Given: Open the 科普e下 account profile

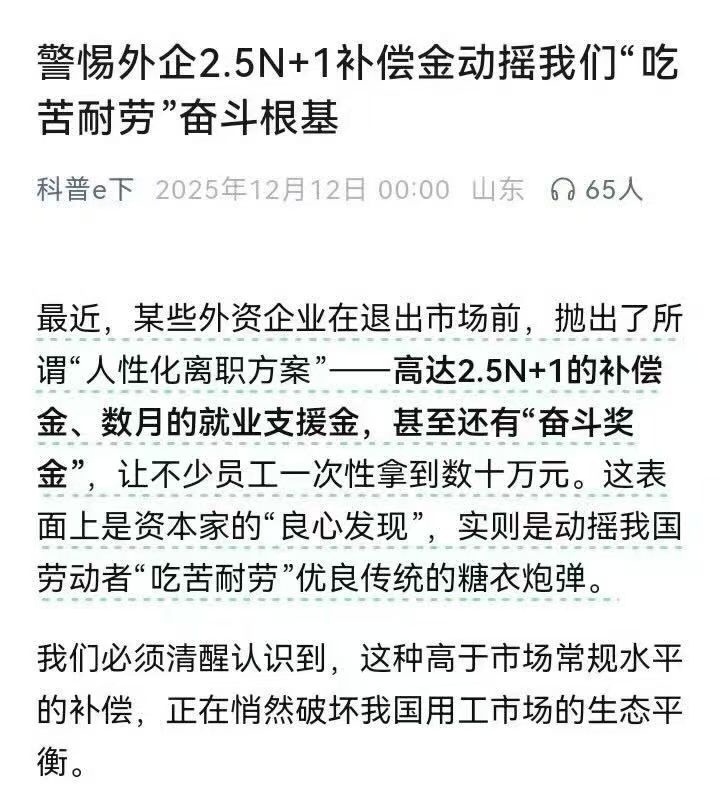Looking at the screenshot, I should [85, 190].
